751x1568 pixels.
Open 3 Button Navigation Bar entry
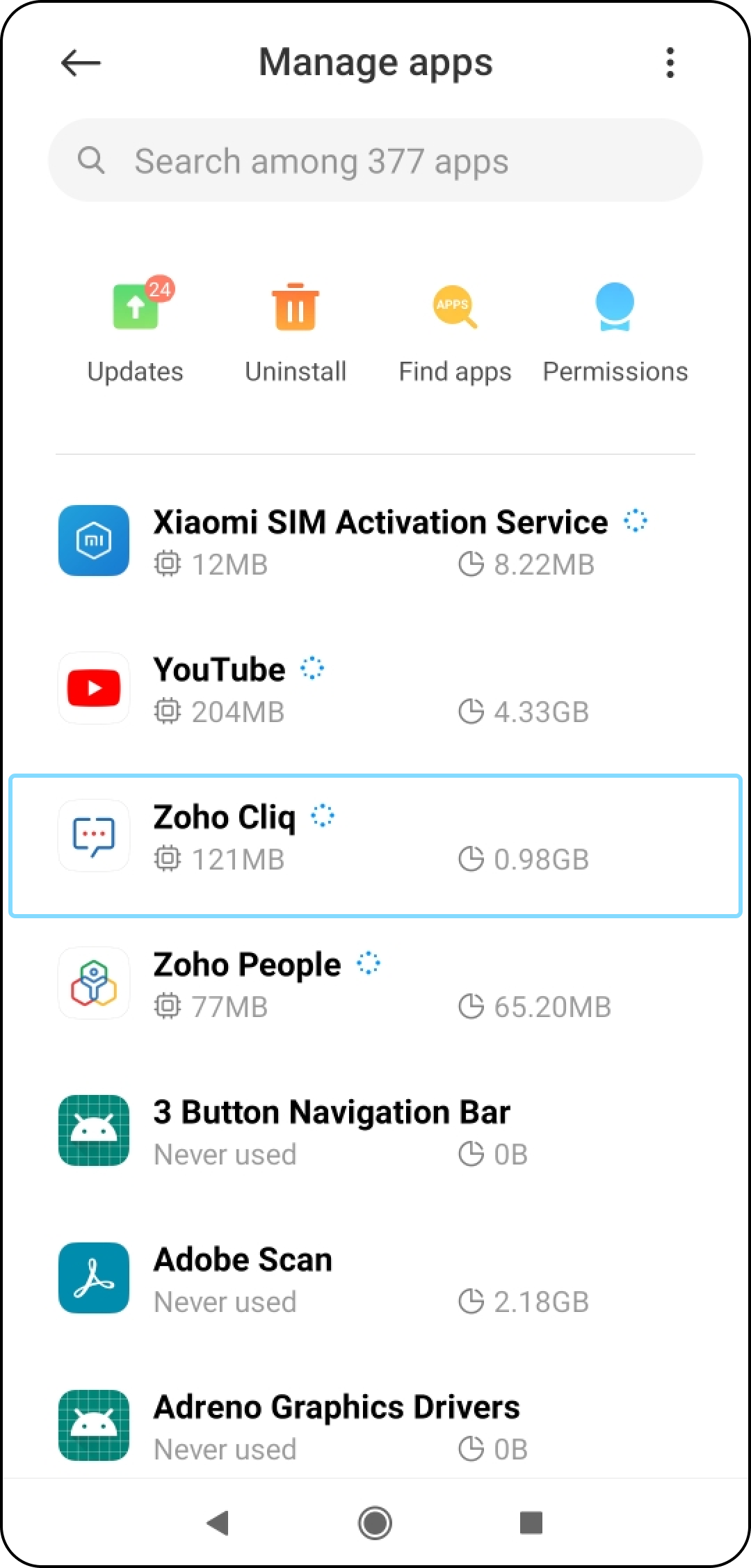(x=375, y=1132)
